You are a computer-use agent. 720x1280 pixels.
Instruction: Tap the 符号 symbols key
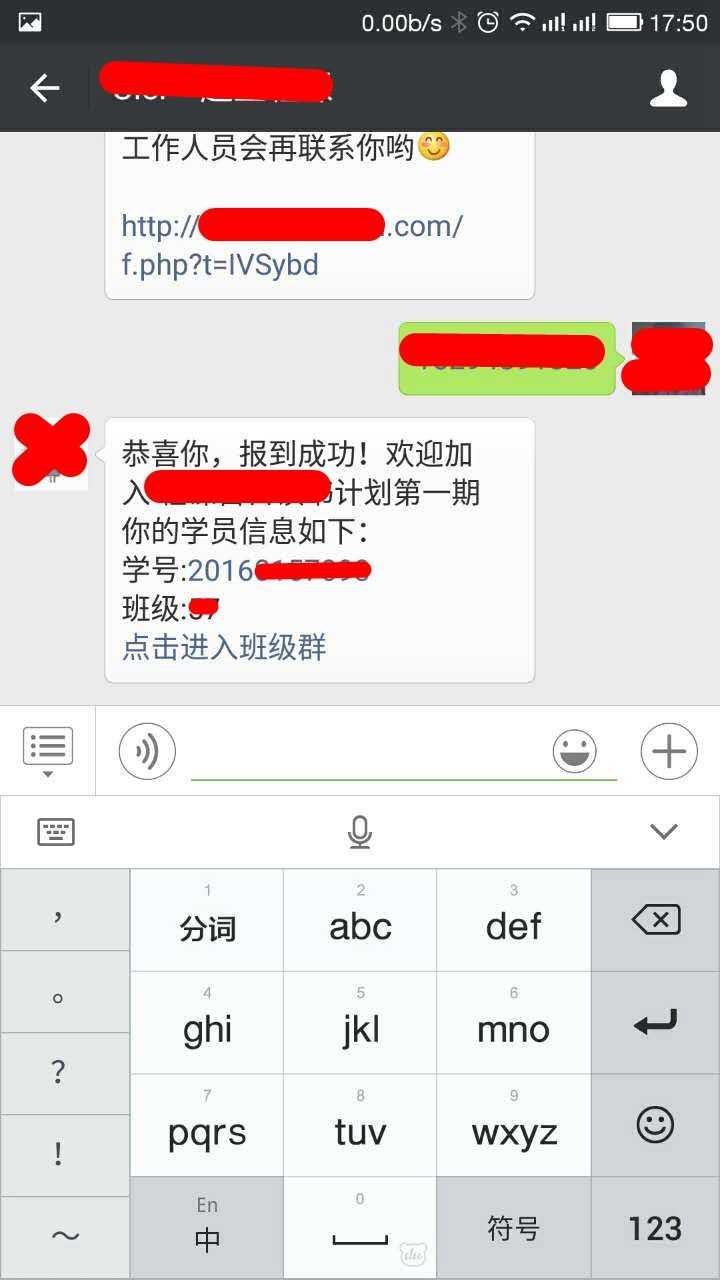513,1228
